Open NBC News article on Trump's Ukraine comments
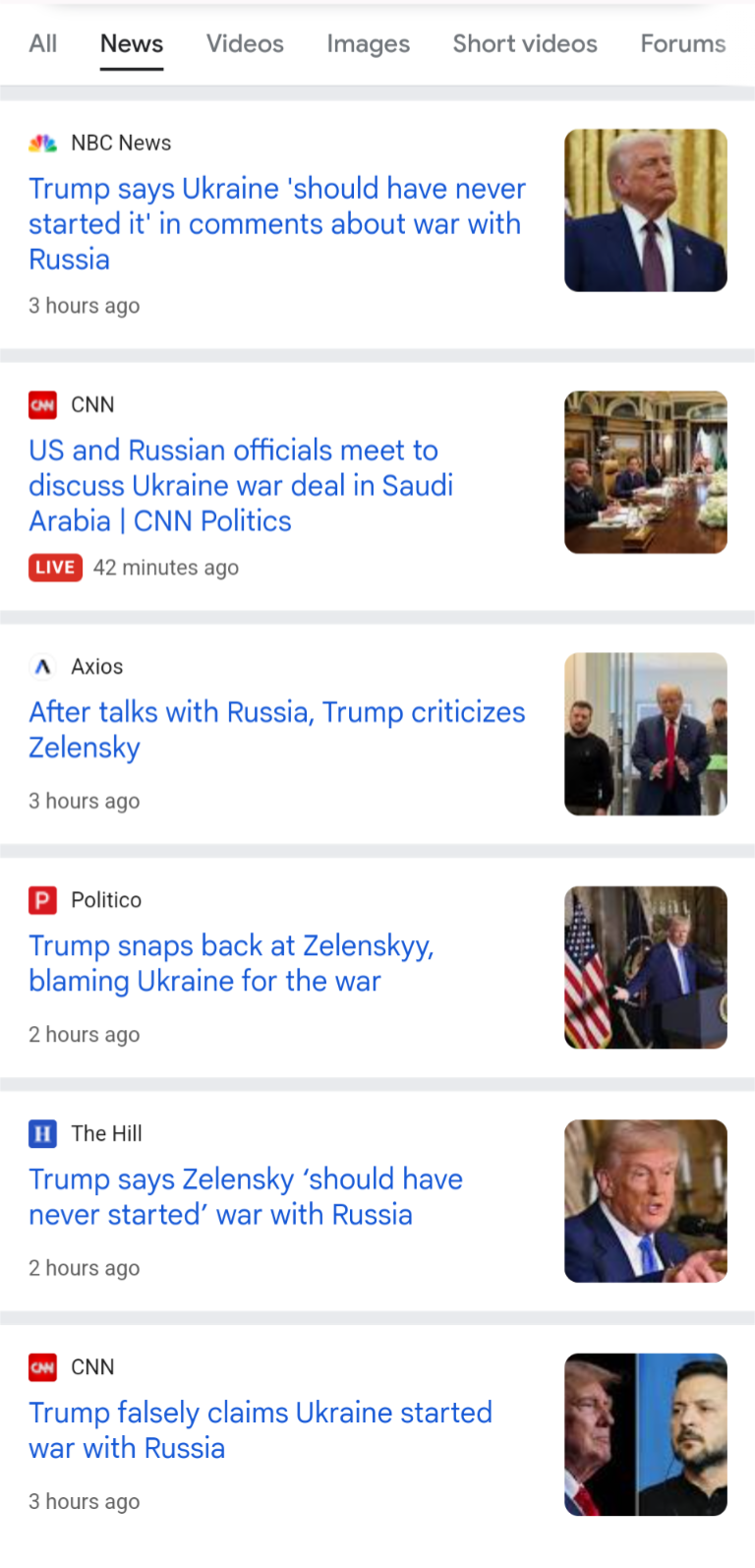This screenshot has width=755, height=1568. pos(276,224)
